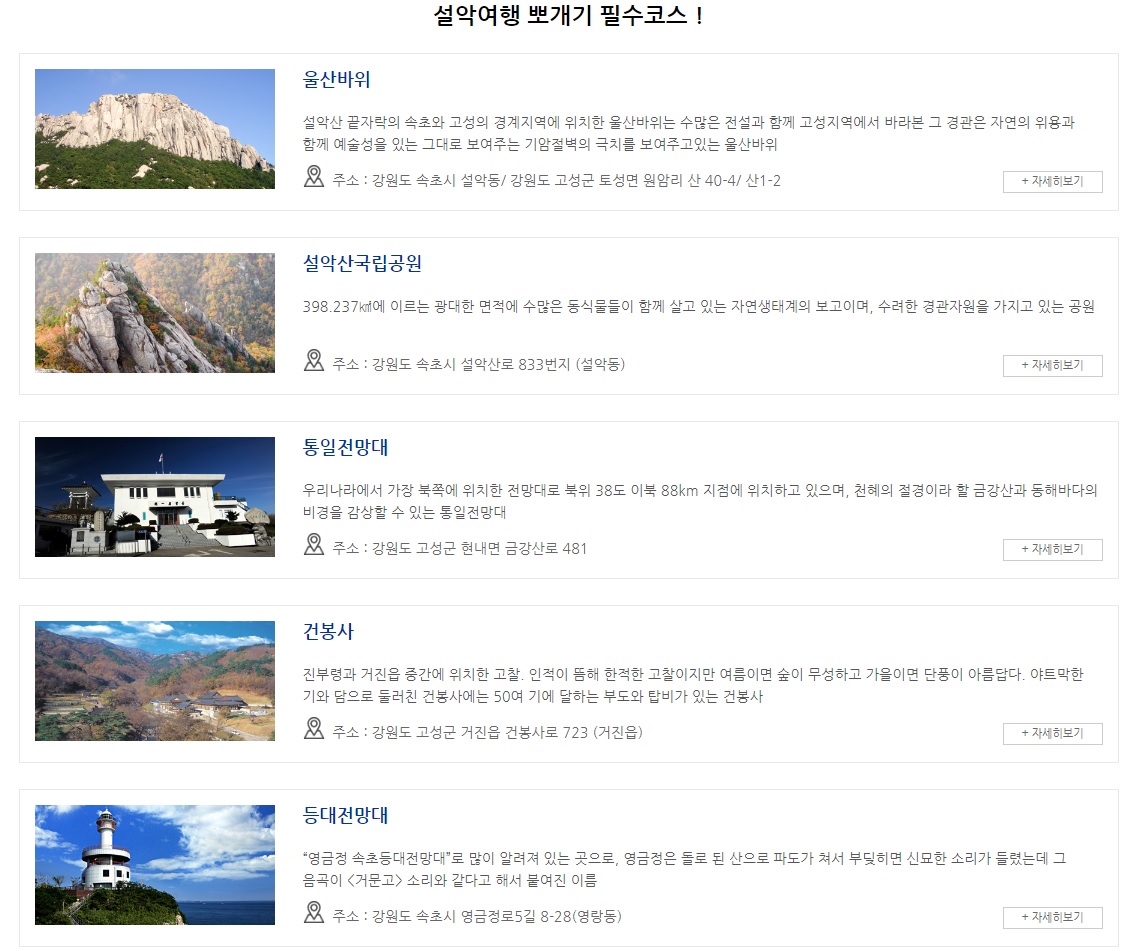Open the 울산바위 photo thumbnail
The width and height of the screenshot is (1124, 951).
[x=155, y=129]
